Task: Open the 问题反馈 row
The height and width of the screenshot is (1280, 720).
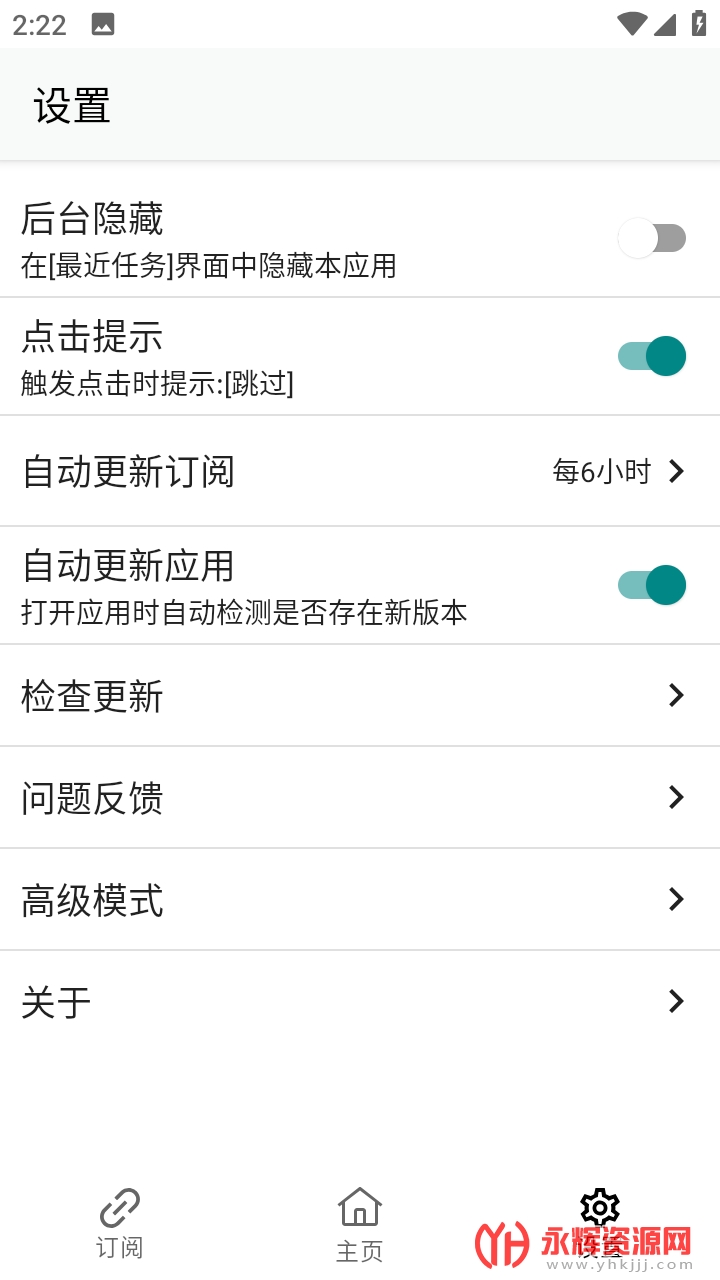Action: point(360,798)
